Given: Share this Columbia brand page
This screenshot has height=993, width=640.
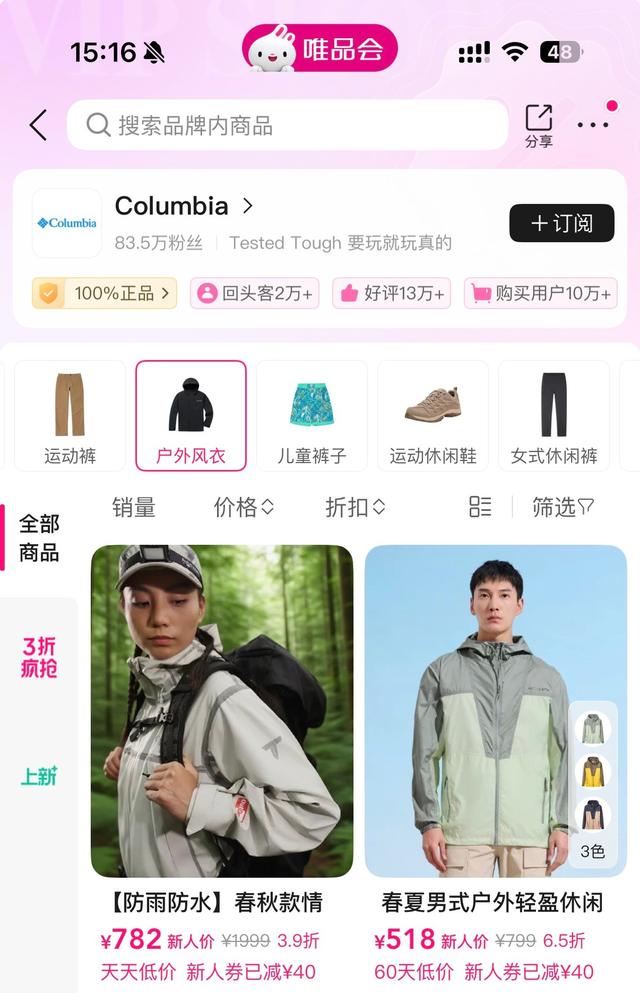Looking at the screenshot, I should pyautogui.click(x=539, y=125).
